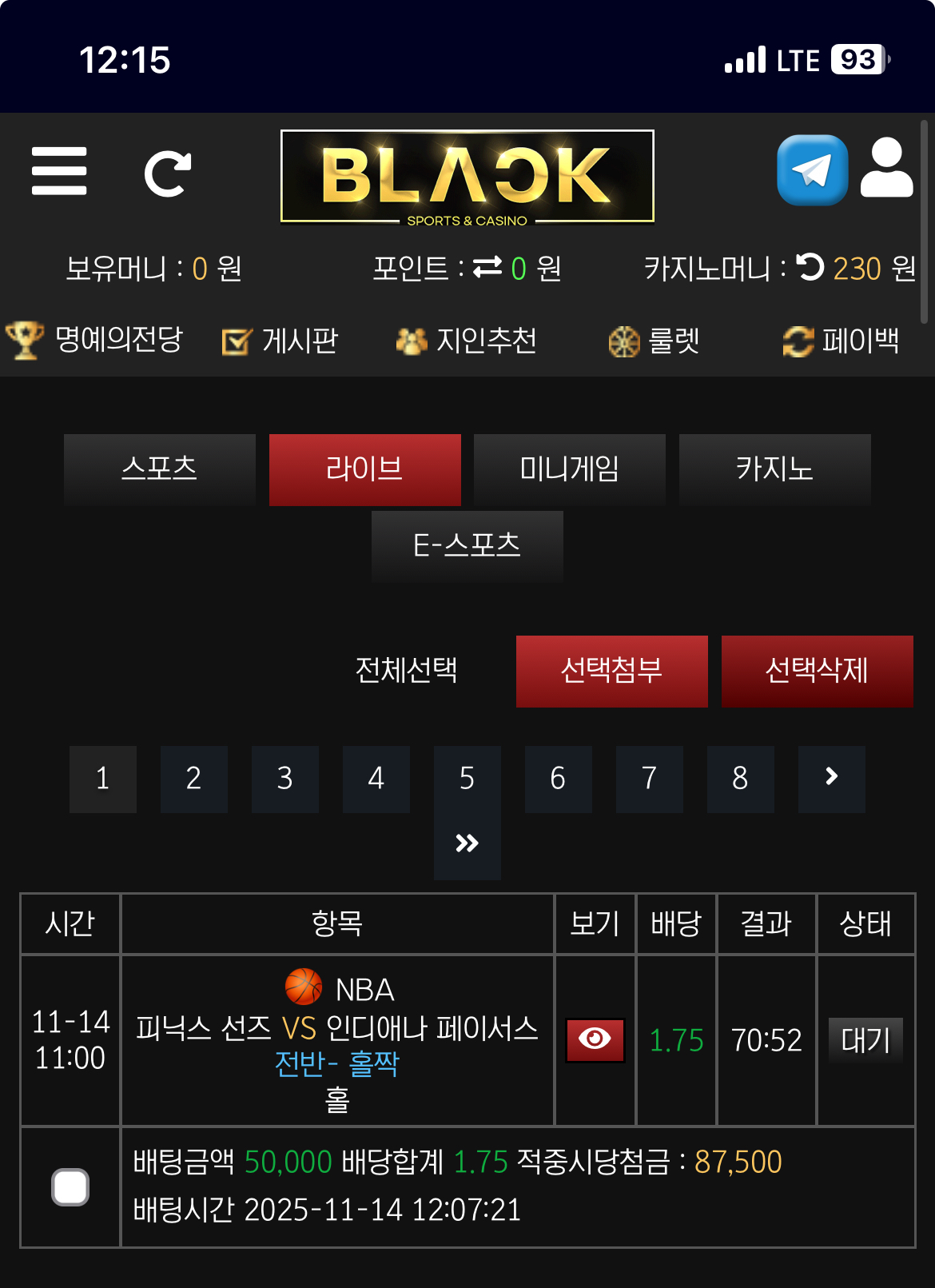The width and height of the screenshot is (935, 1288).
Task: Go to page 2 of bet history
Action: coord(193,779)
